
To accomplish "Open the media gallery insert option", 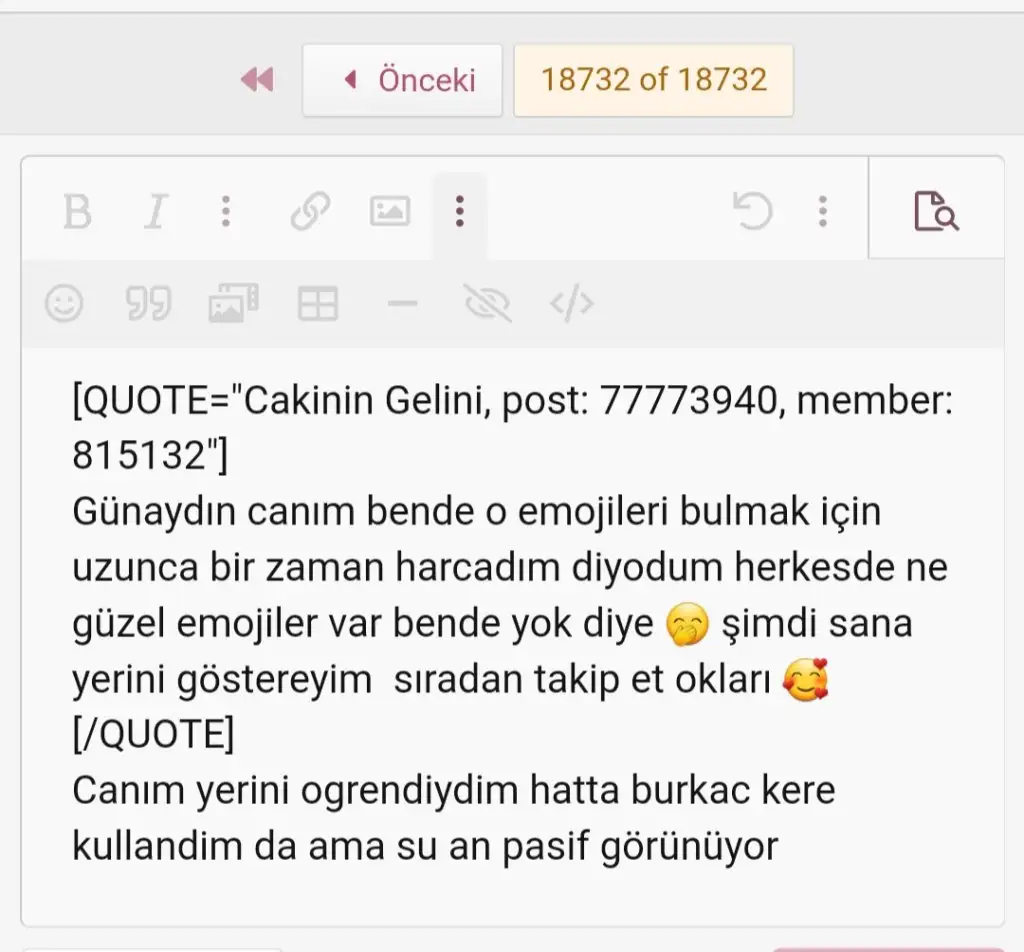I will (233, 304).
